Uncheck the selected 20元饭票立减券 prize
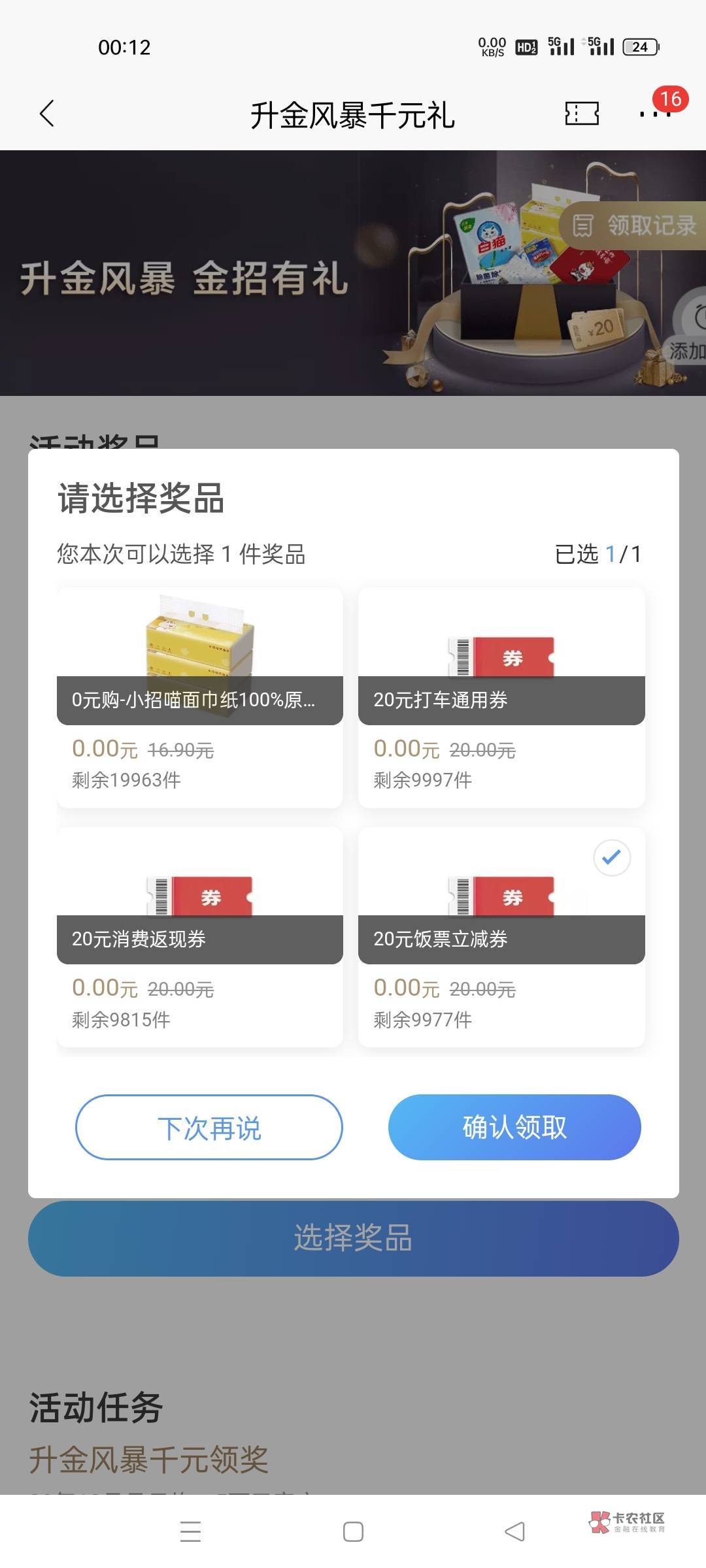The height and width of the screenshot is (1568, 706). 611,857
